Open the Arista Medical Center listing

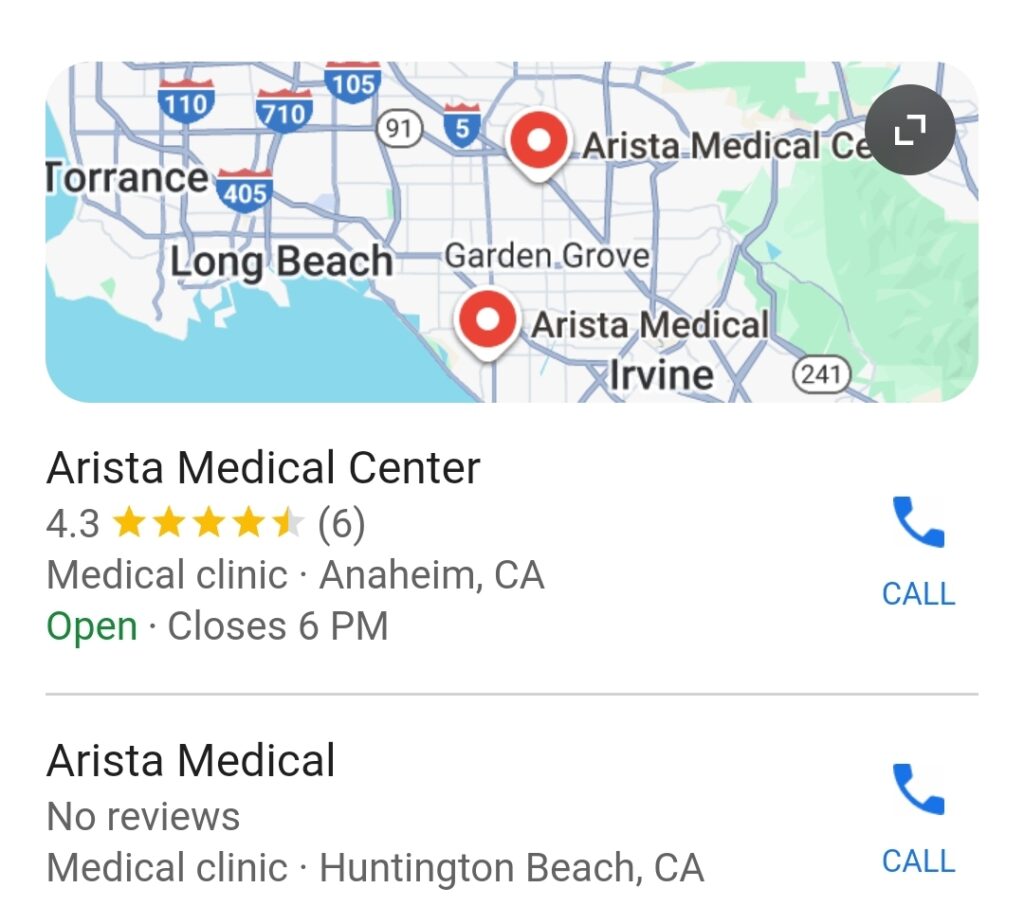click(264, 468)
